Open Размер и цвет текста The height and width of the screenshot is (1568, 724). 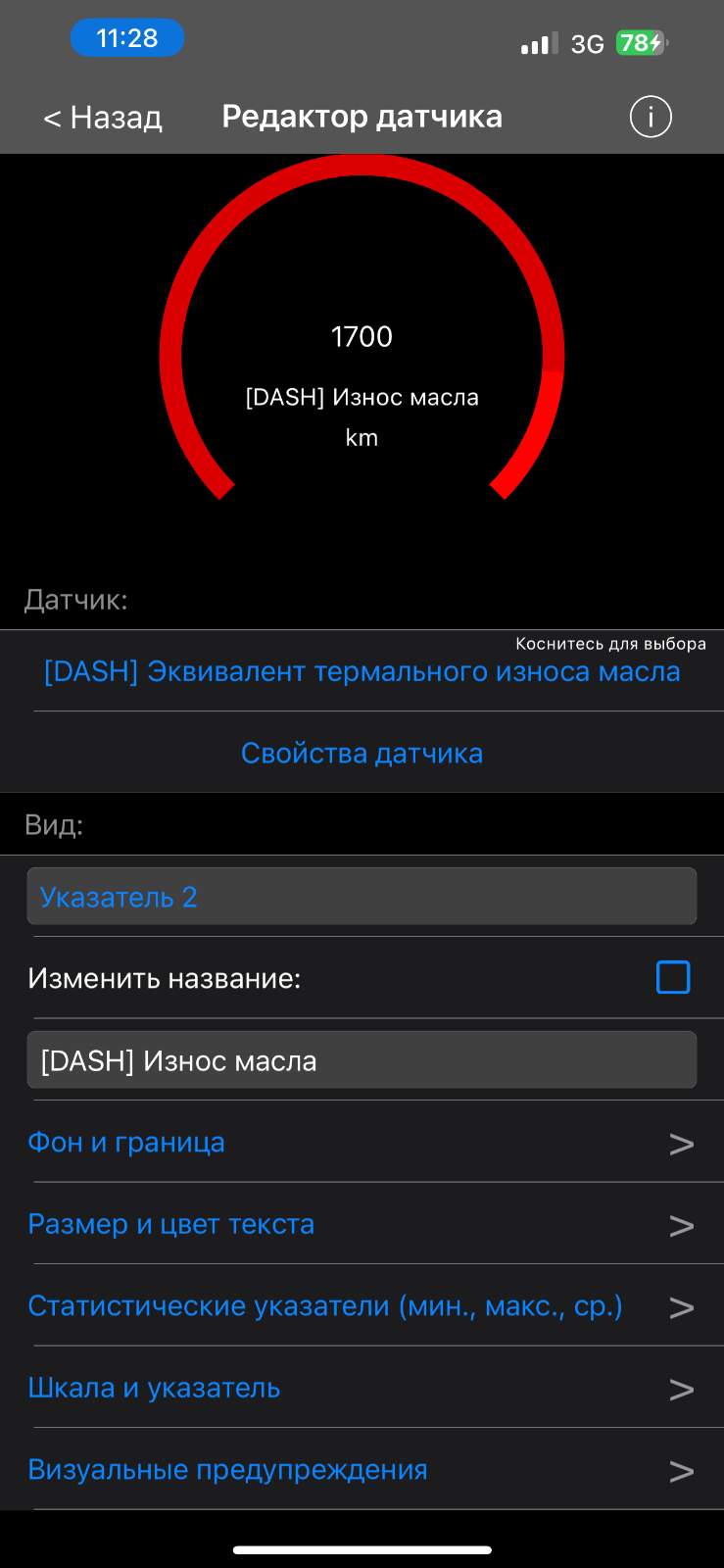[x=362, y=1224]
